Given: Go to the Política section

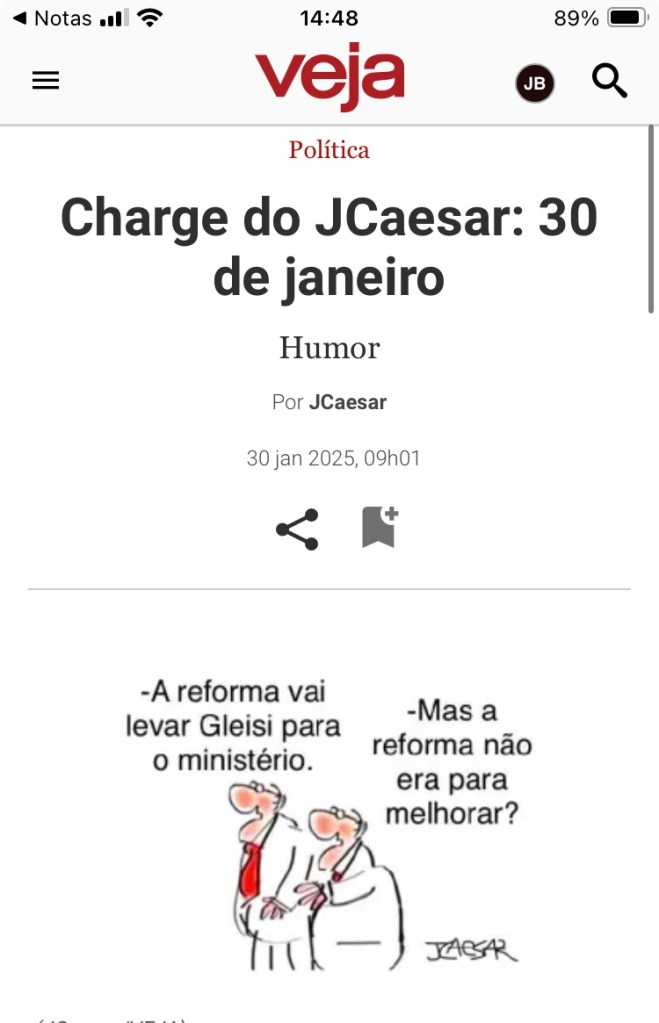Looking at the screenshot, I should pyautogui.click(x=329, y=150).
